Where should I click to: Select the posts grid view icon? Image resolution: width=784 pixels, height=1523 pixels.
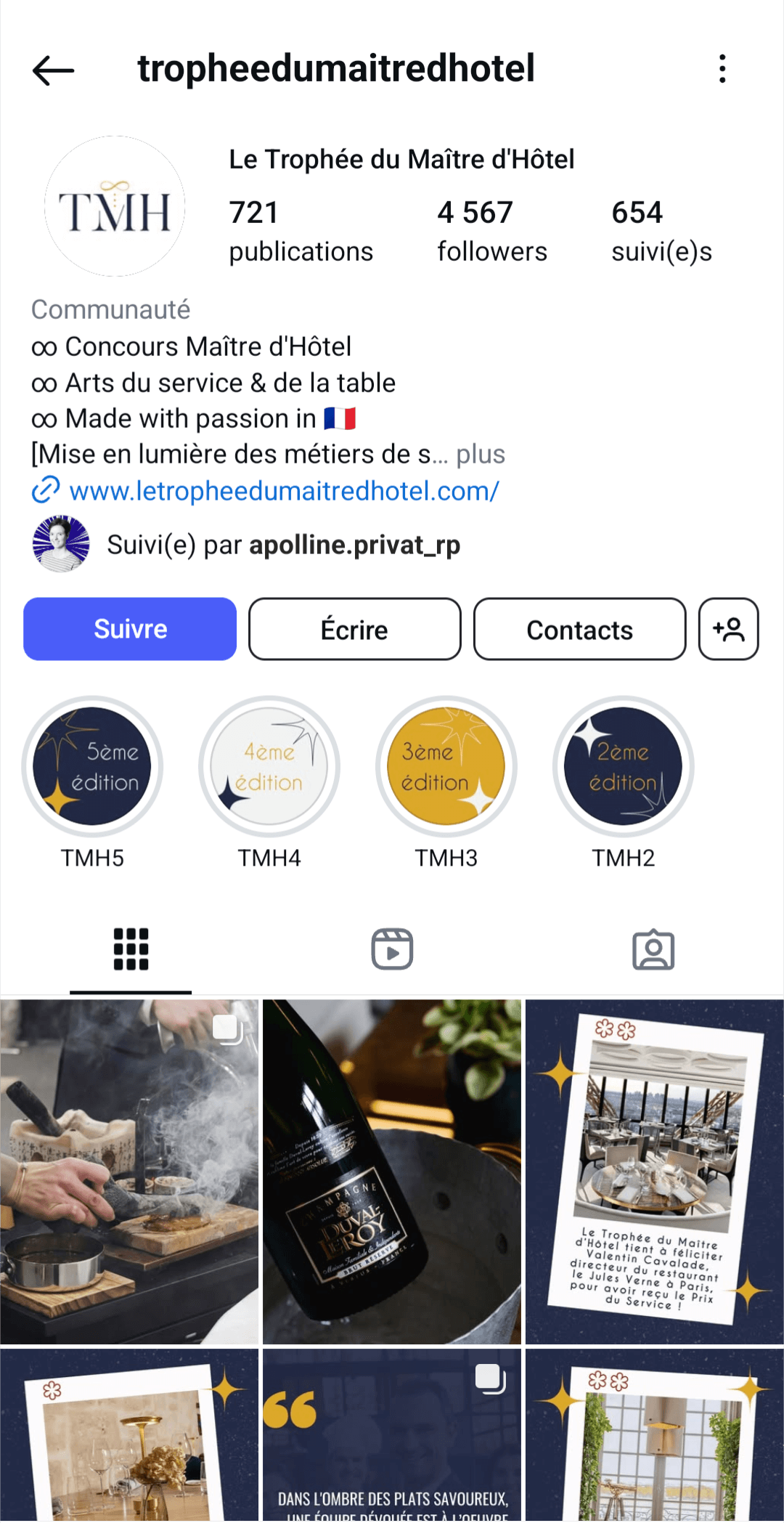[130, 949]
